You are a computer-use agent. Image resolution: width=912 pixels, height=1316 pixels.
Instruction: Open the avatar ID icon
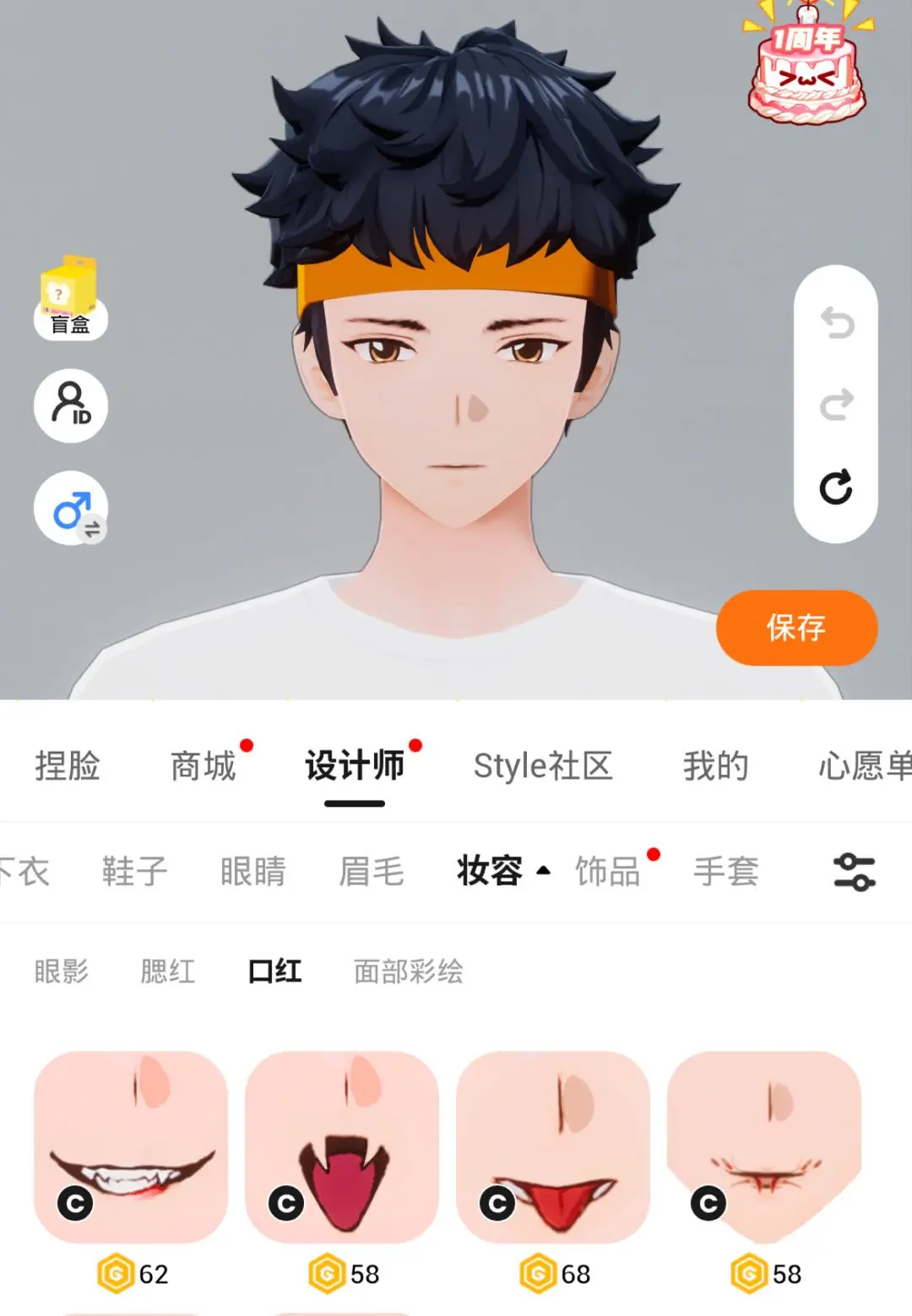[x=71, y=406]
